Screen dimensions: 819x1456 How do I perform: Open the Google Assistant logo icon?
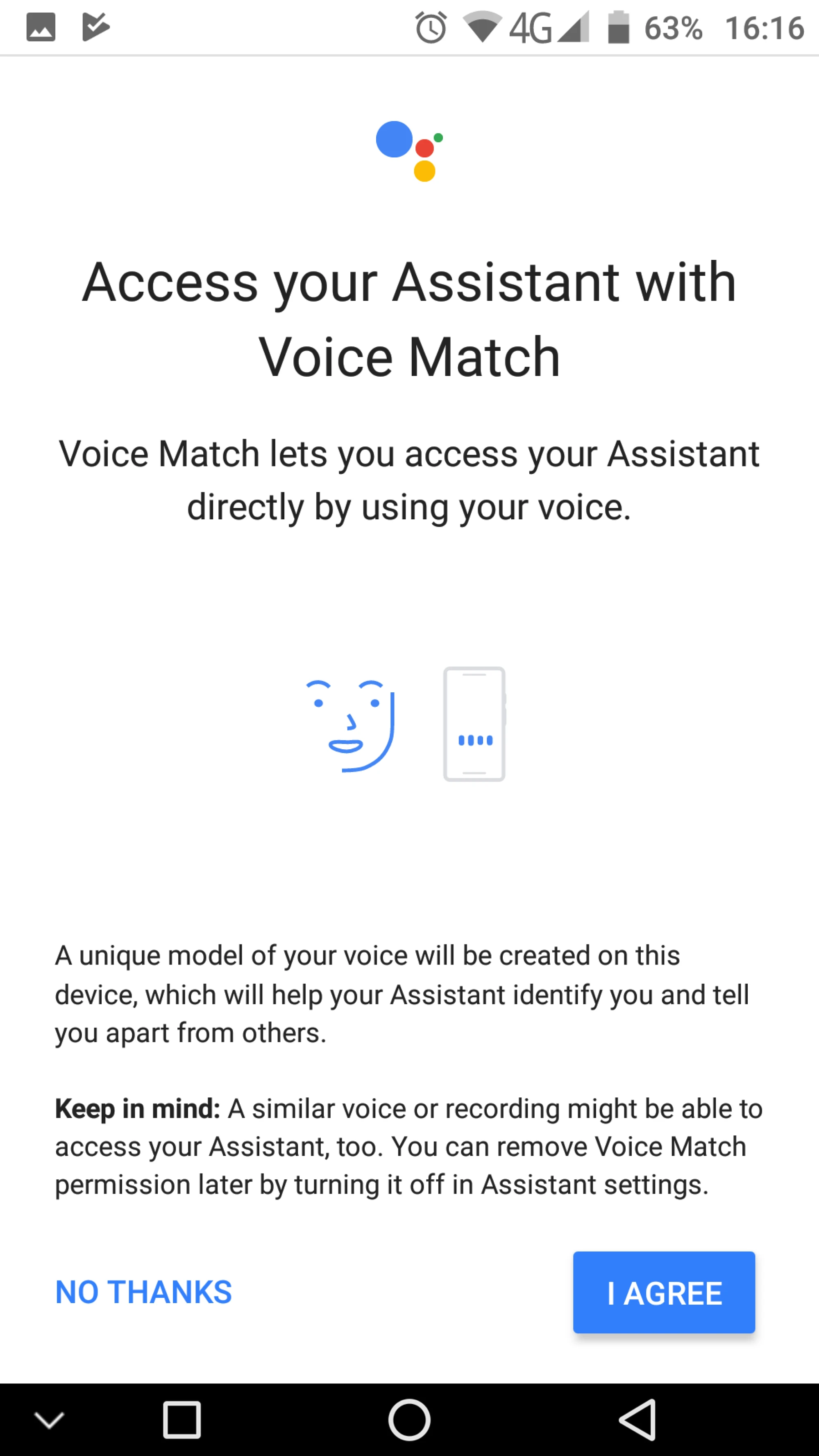[x=410, y=152]
